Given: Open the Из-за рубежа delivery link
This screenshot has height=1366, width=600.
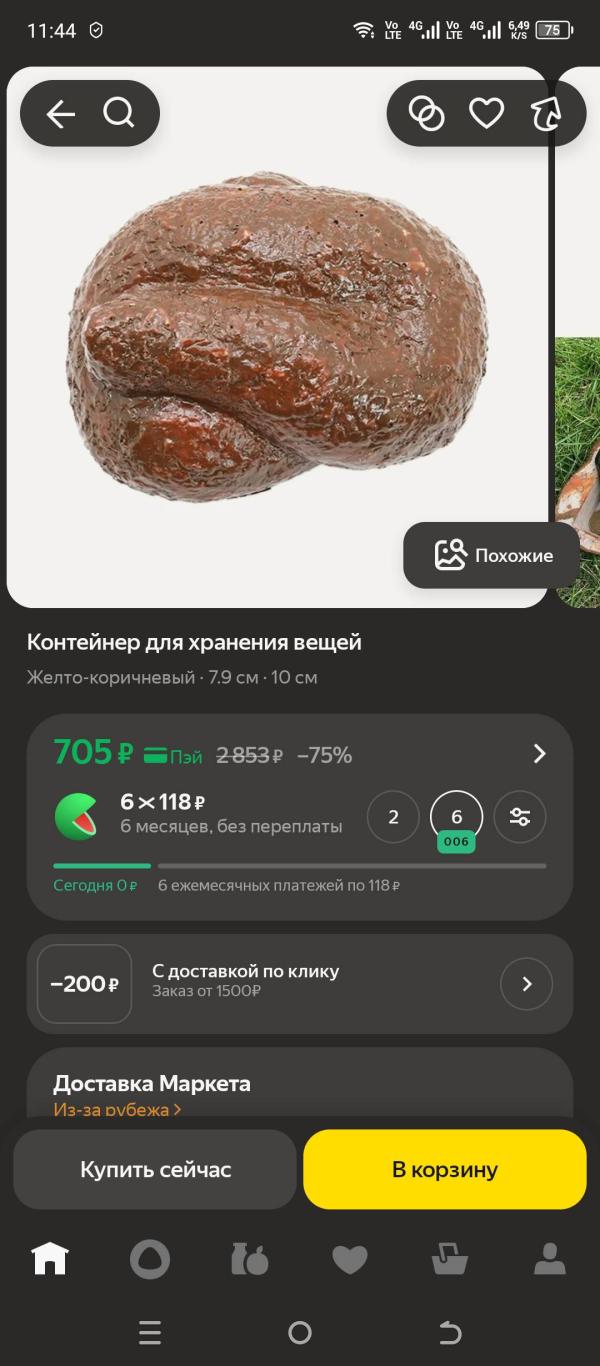Looking at the screenshot, I should 117,1109.
